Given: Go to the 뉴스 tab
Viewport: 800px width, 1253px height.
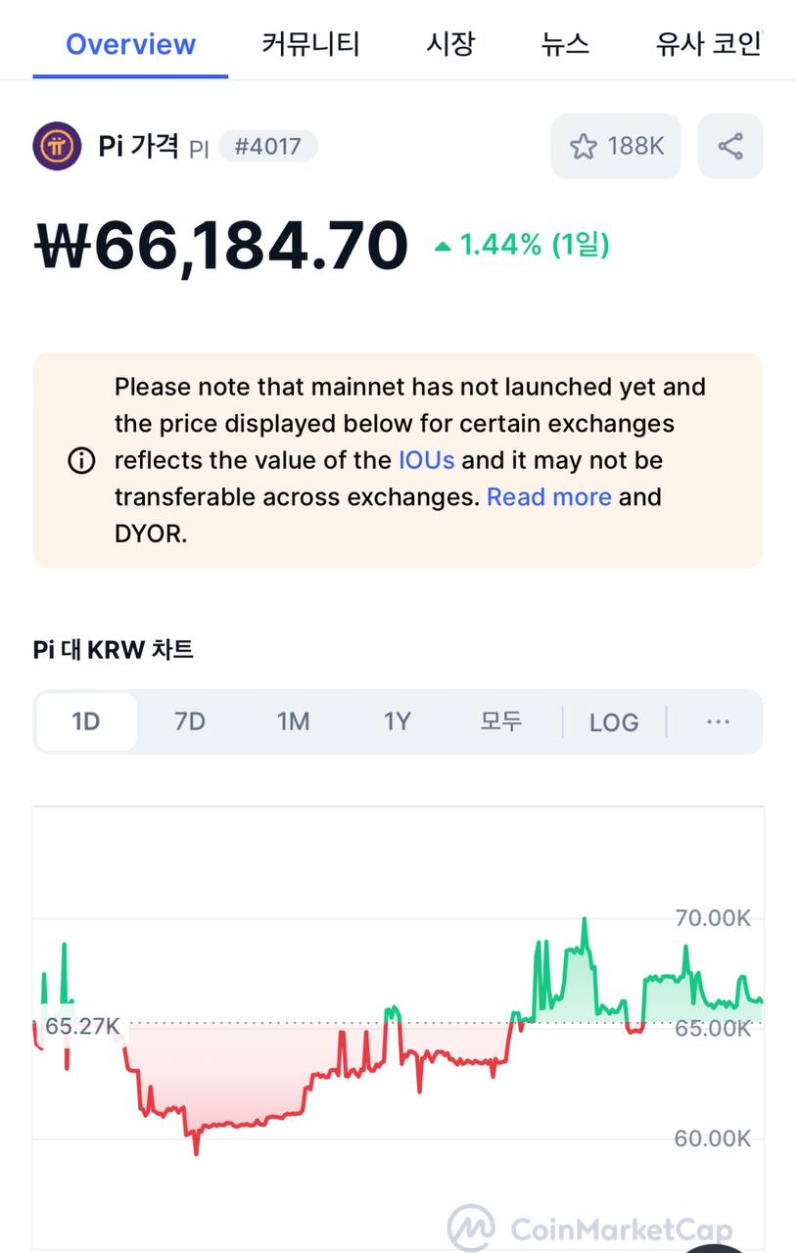Looking at the screenshot, I should 565,44.
